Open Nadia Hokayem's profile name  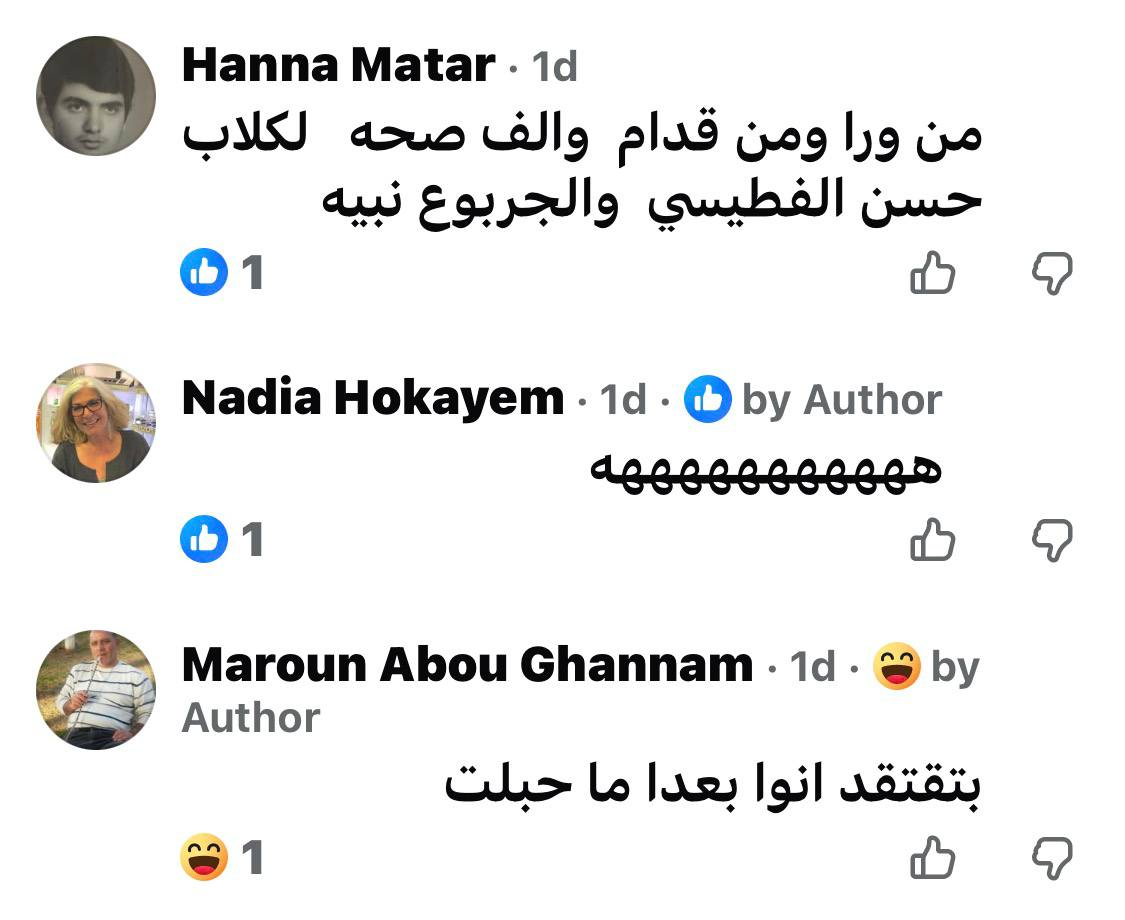[x=372, y=399]
